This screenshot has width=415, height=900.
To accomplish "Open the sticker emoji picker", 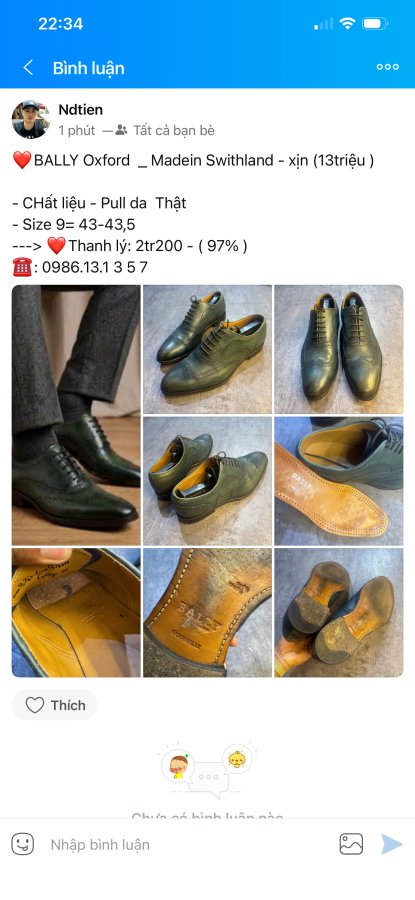I will tap(23, 844).
